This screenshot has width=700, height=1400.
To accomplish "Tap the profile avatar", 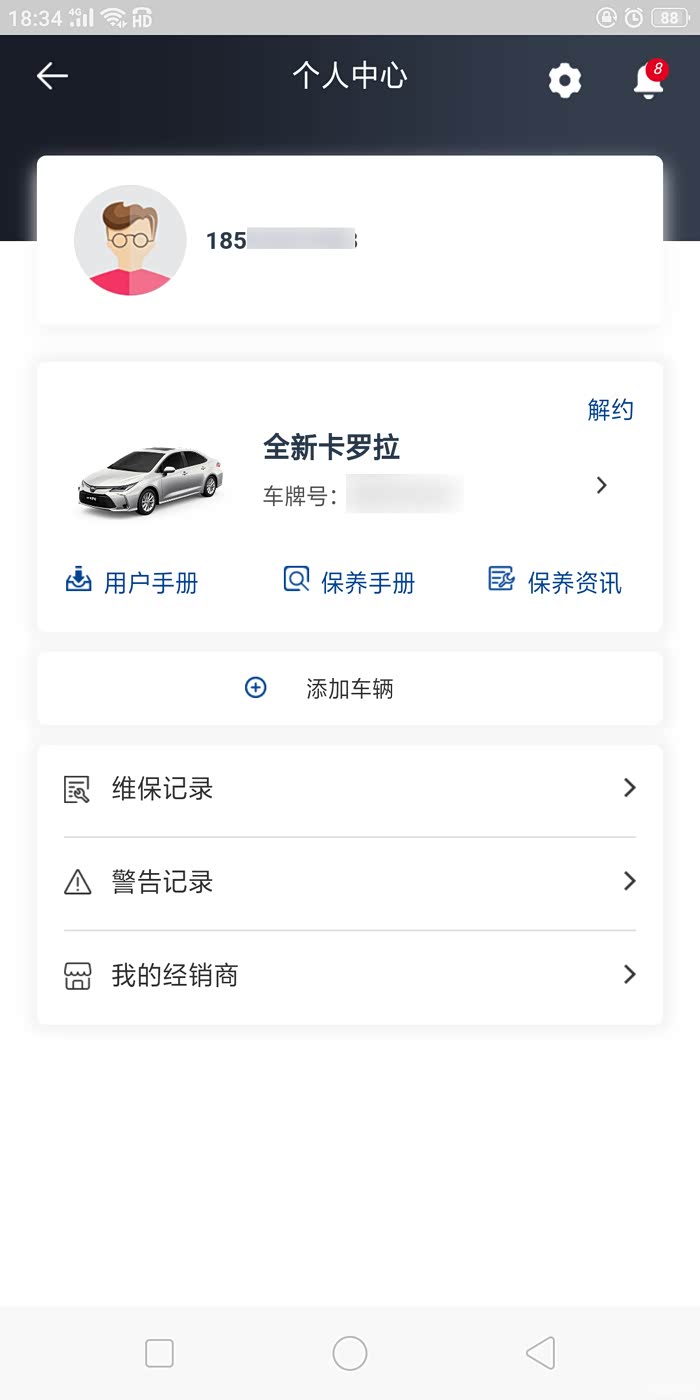I will 130,240.
